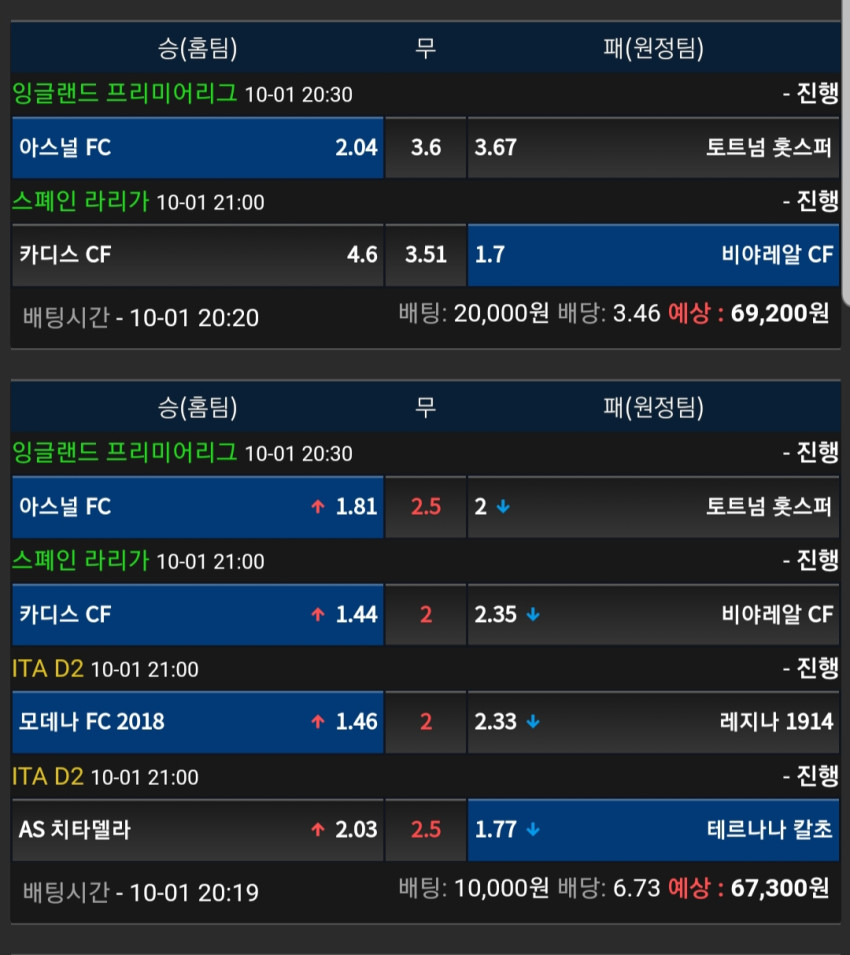Choose AS Cittadella at 2.03 odds
The image size is (850, 955).
(198, 830)
